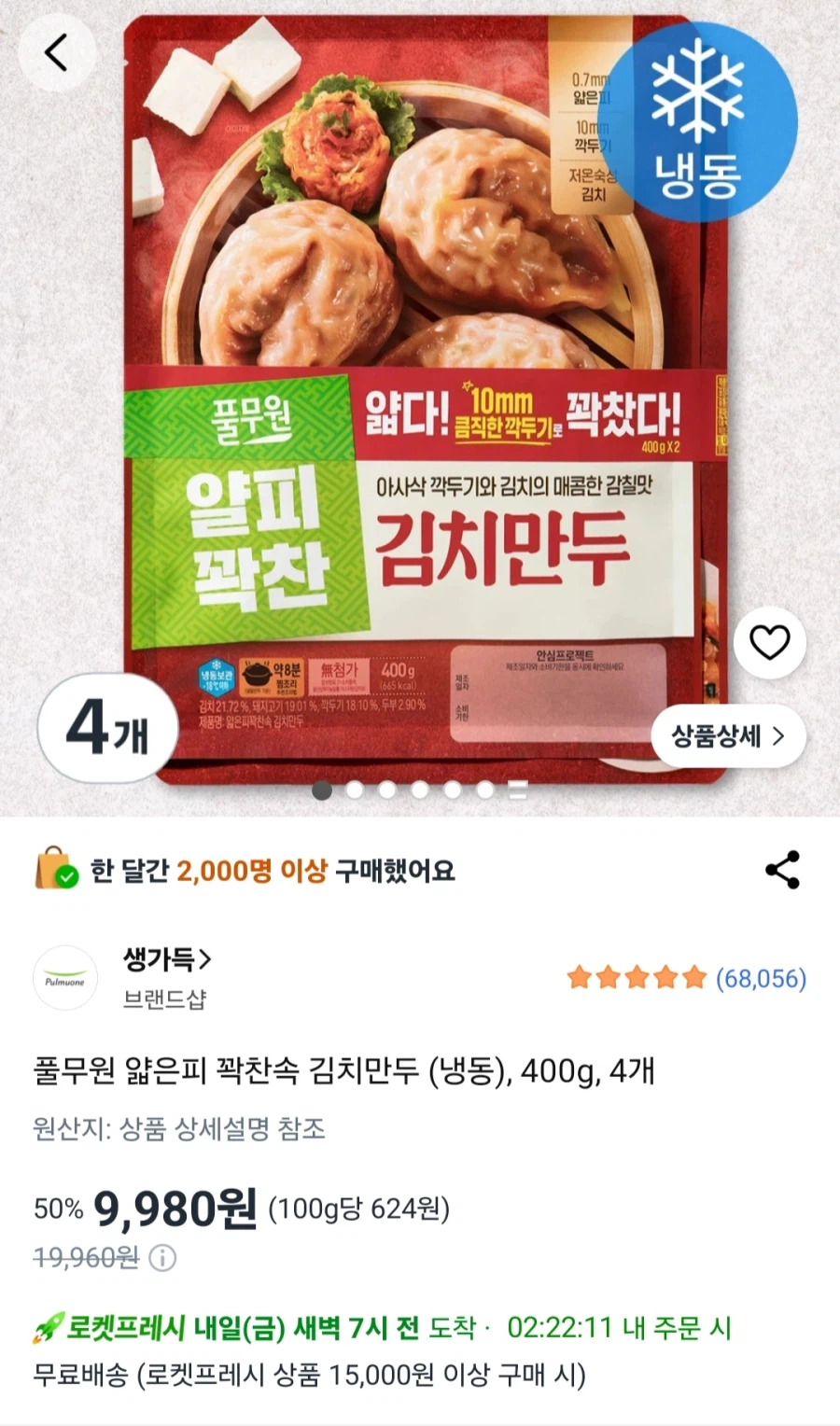Select the fifth orange rating star
Image resolution: width=840 pixels, height=1426 pixels.
(694, 978)
